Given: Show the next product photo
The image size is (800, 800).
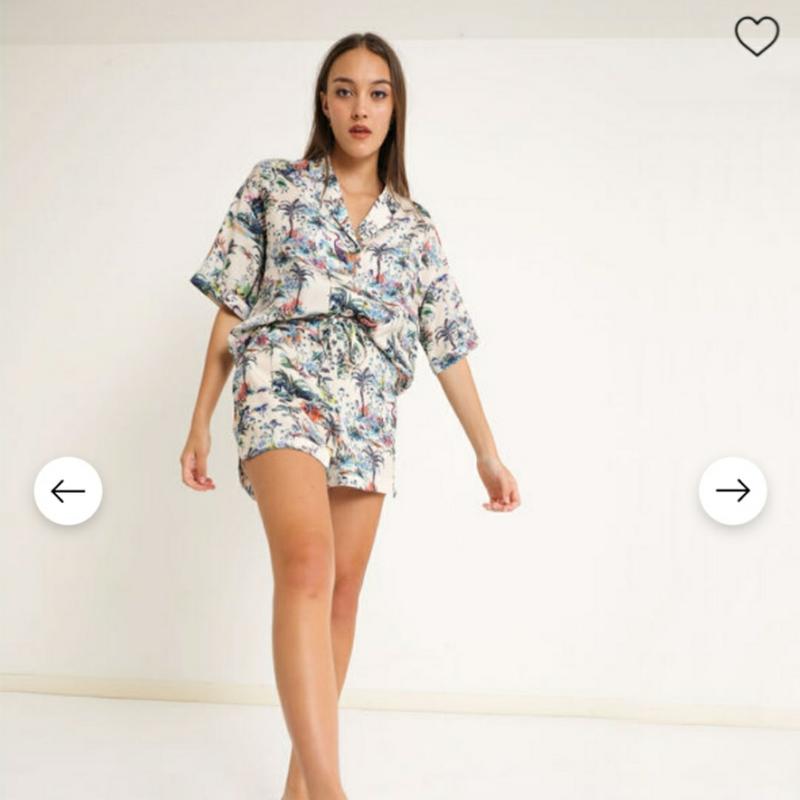Looking at the screenshot, I should coord(732,491).
